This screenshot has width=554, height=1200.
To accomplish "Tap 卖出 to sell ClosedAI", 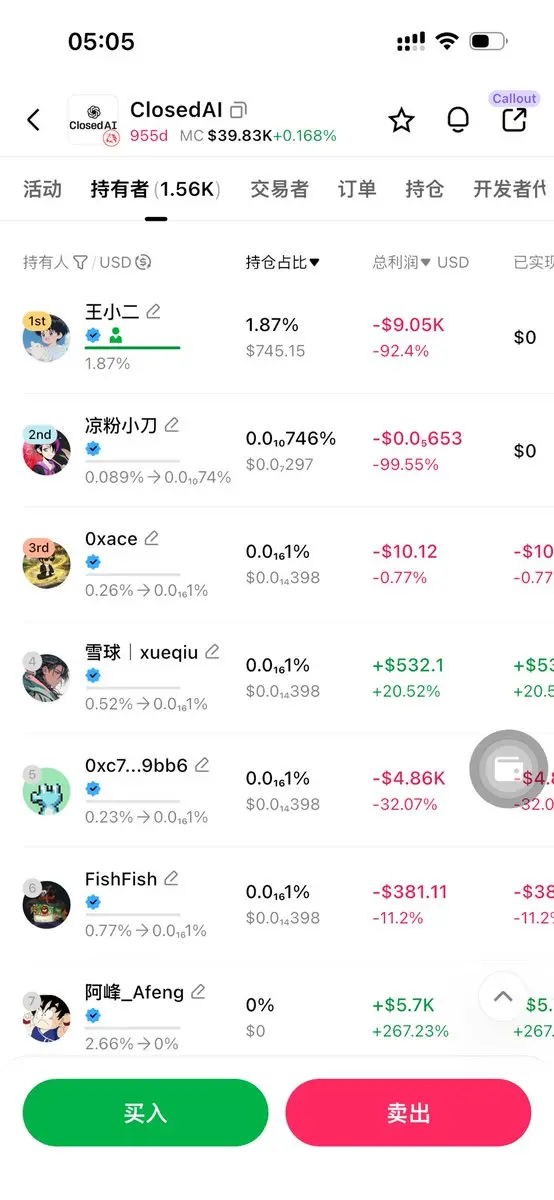I will pos(408,1113).
